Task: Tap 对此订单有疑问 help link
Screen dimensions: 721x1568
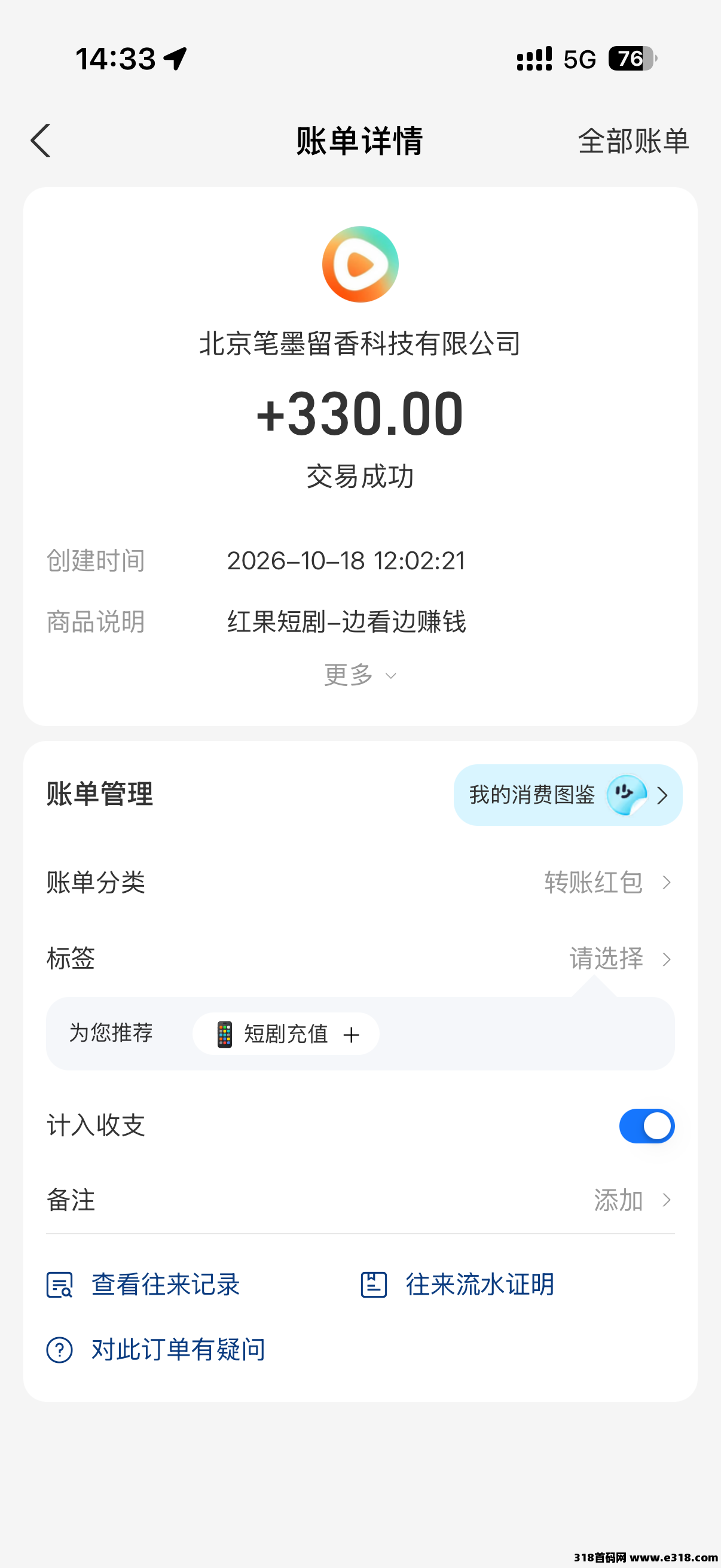Action: pyautogui.click(x=156, y=1350)
